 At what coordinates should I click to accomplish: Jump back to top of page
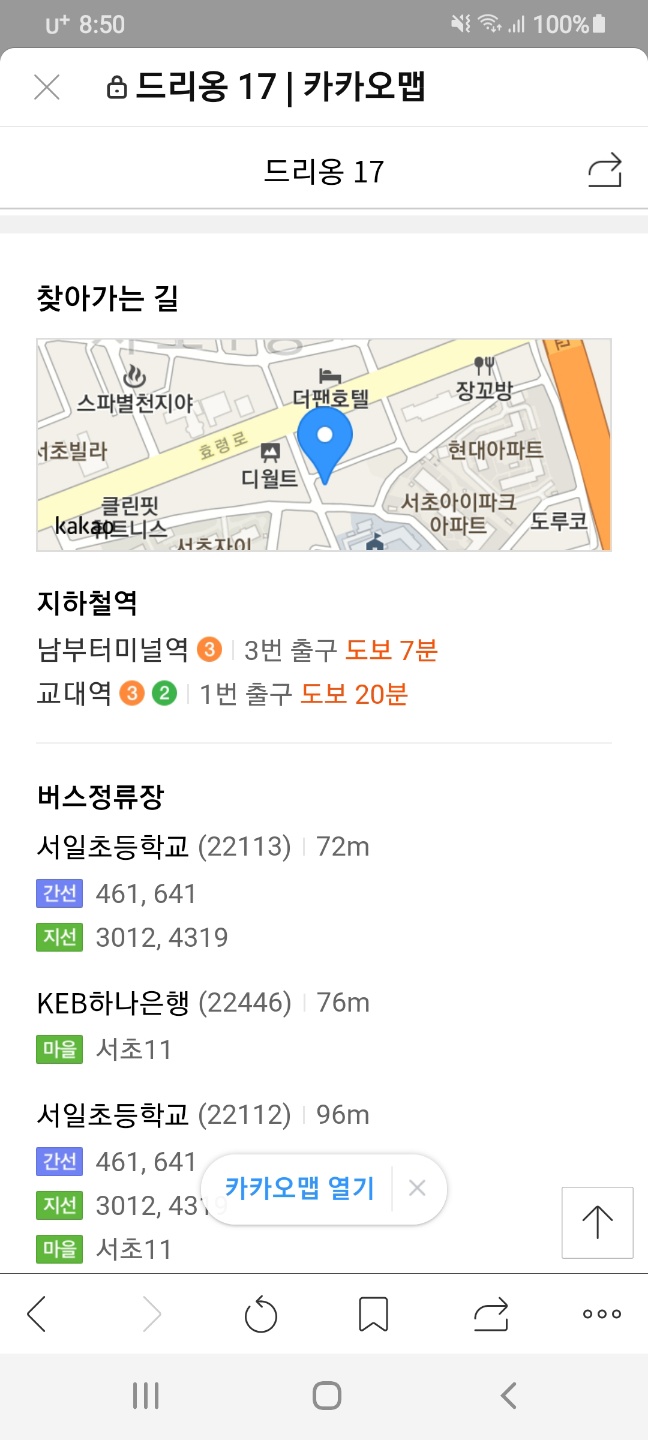click(x=597, y=1222)
